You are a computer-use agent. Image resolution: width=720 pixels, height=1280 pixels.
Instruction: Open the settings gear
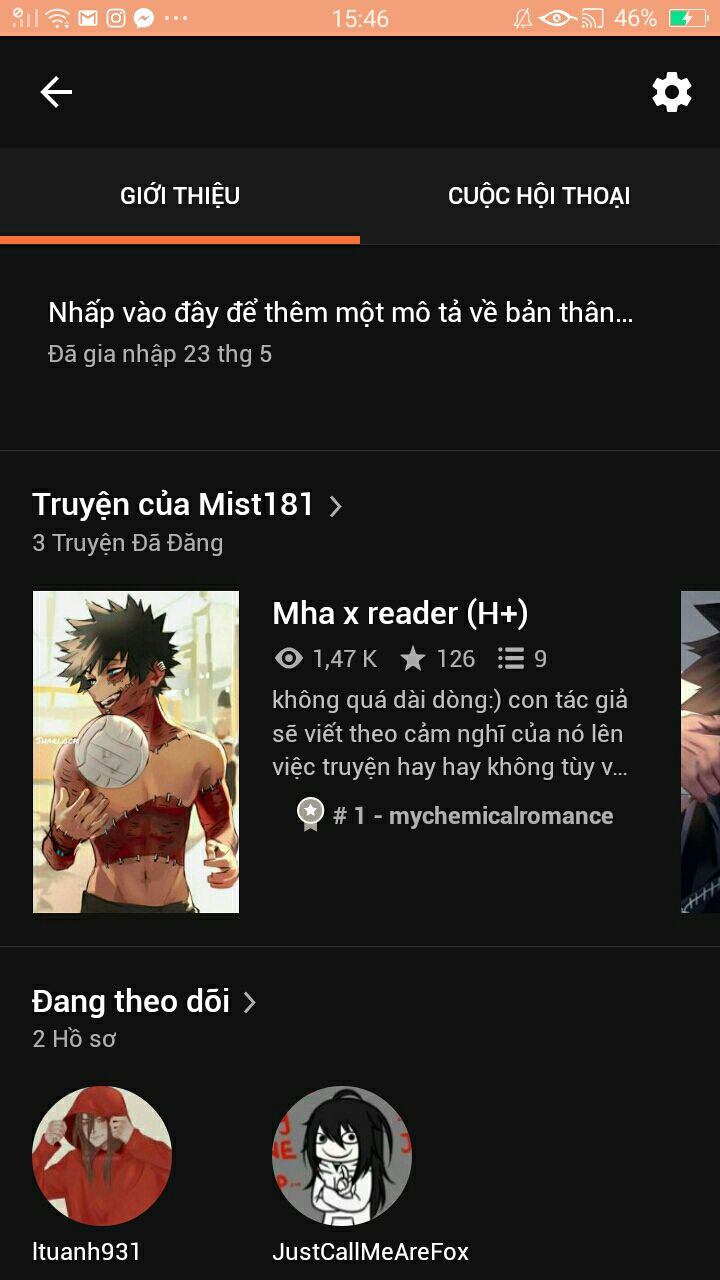(671, 92)
